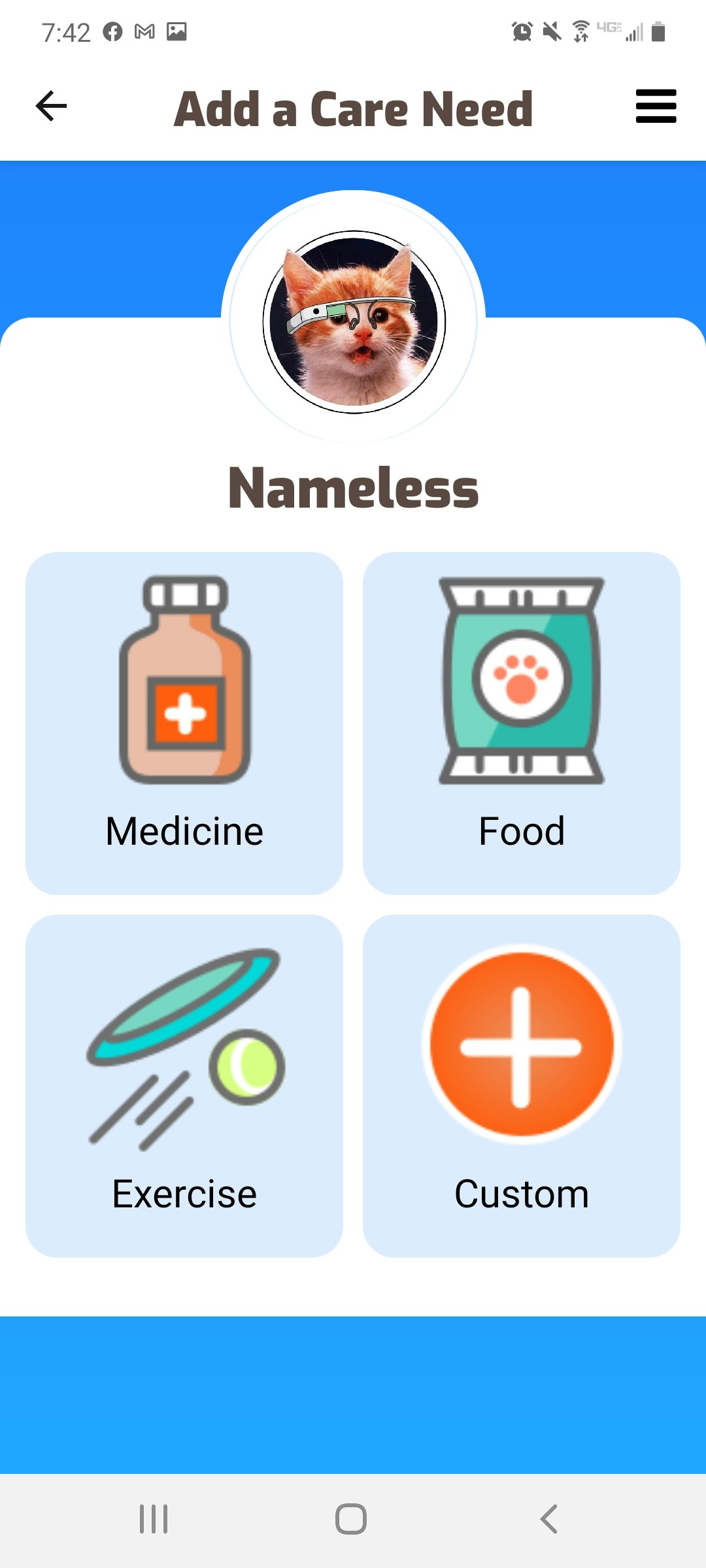706x1568 pixels.
Task: Go back using the top-left arrow
Action: [51, 106]
